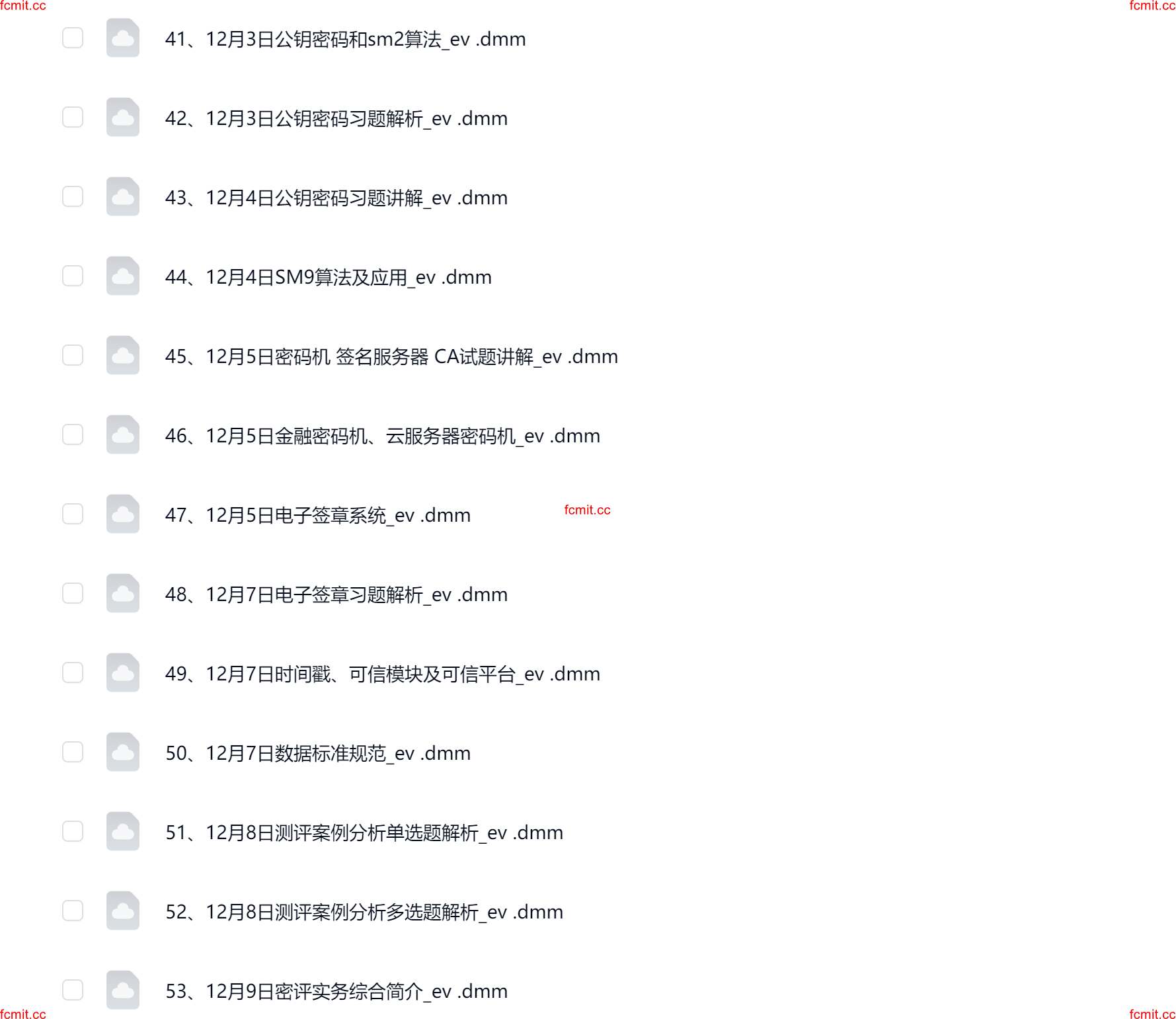Screen dimensions: 1176x1019
Task: Select checkbox for file 41 公钥密码和sm2算法
Action: [73, 38]
